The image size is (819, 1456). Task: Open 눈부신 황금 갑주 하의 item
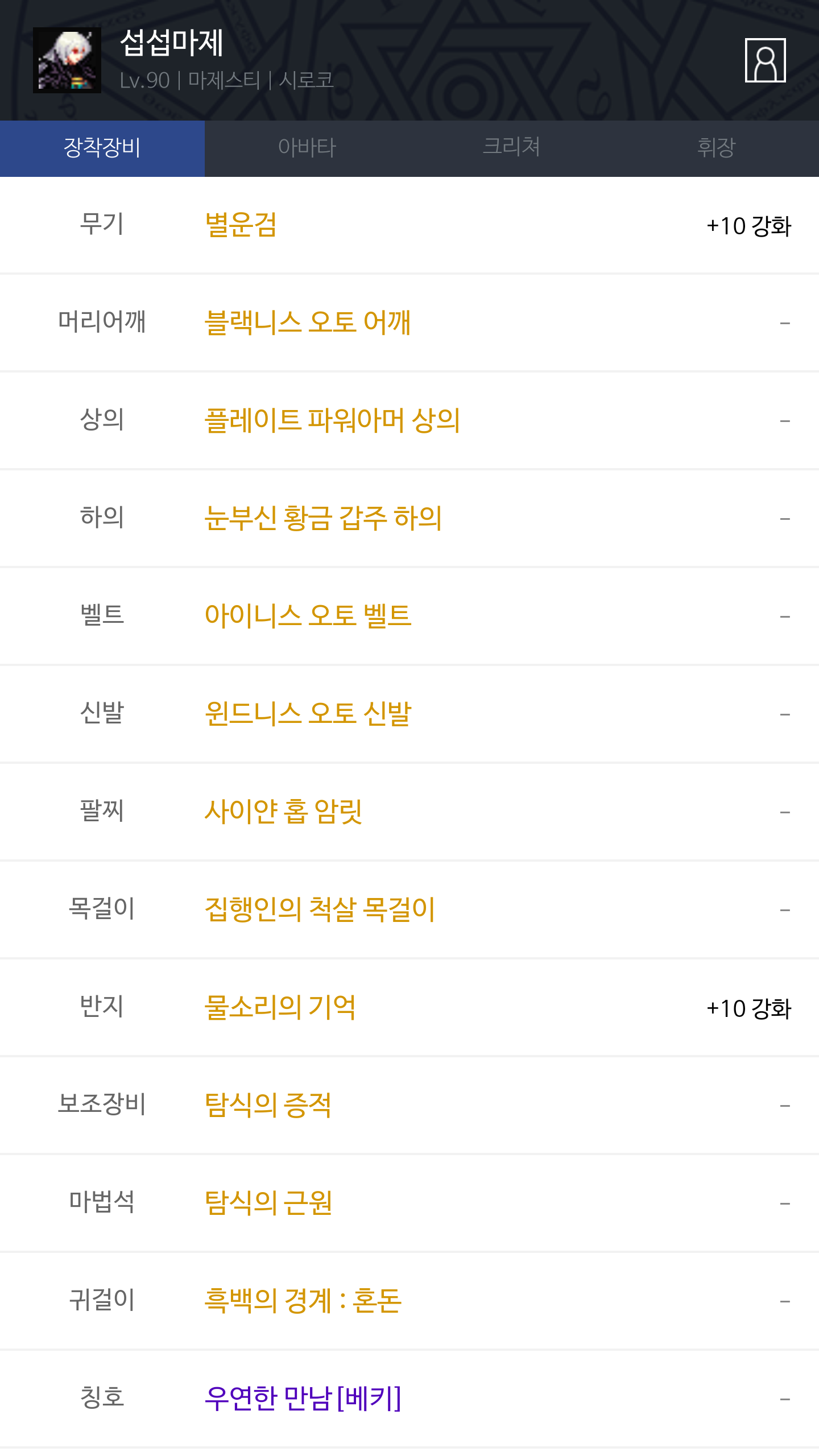[x=323, y=518]
